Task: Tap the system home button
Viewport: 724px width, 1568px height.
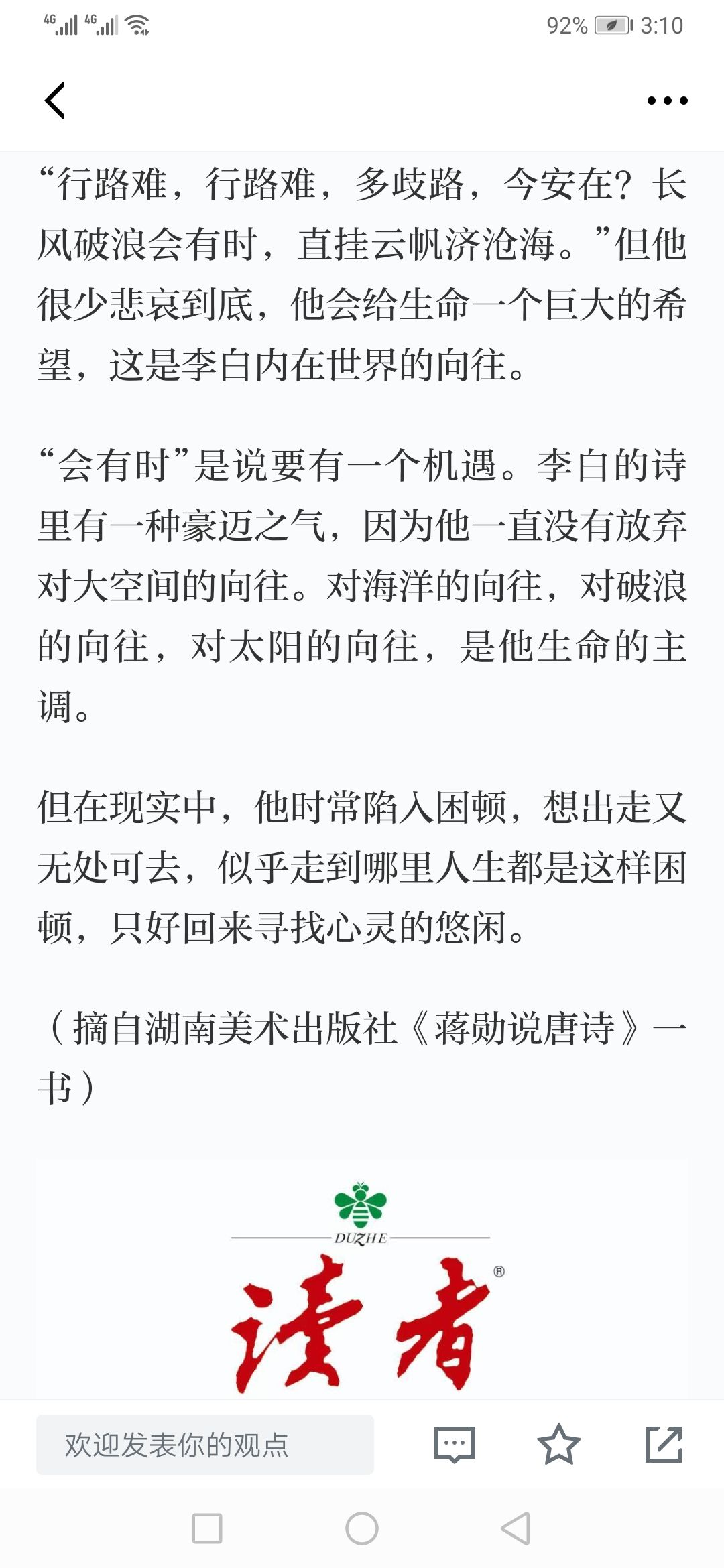Action: tap(362, 1528)
